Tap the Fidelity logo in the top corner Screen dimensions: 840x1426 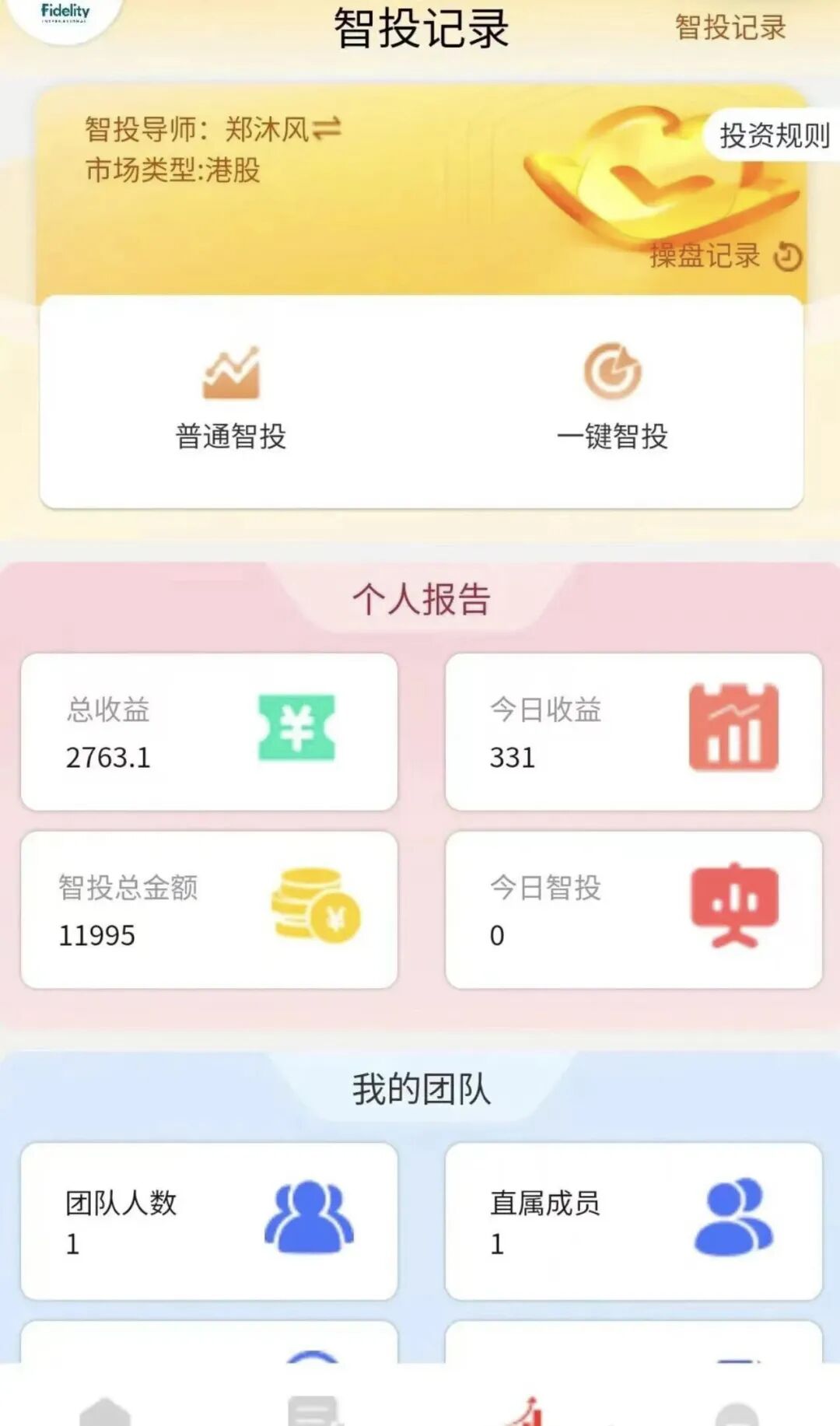[66, 16]
